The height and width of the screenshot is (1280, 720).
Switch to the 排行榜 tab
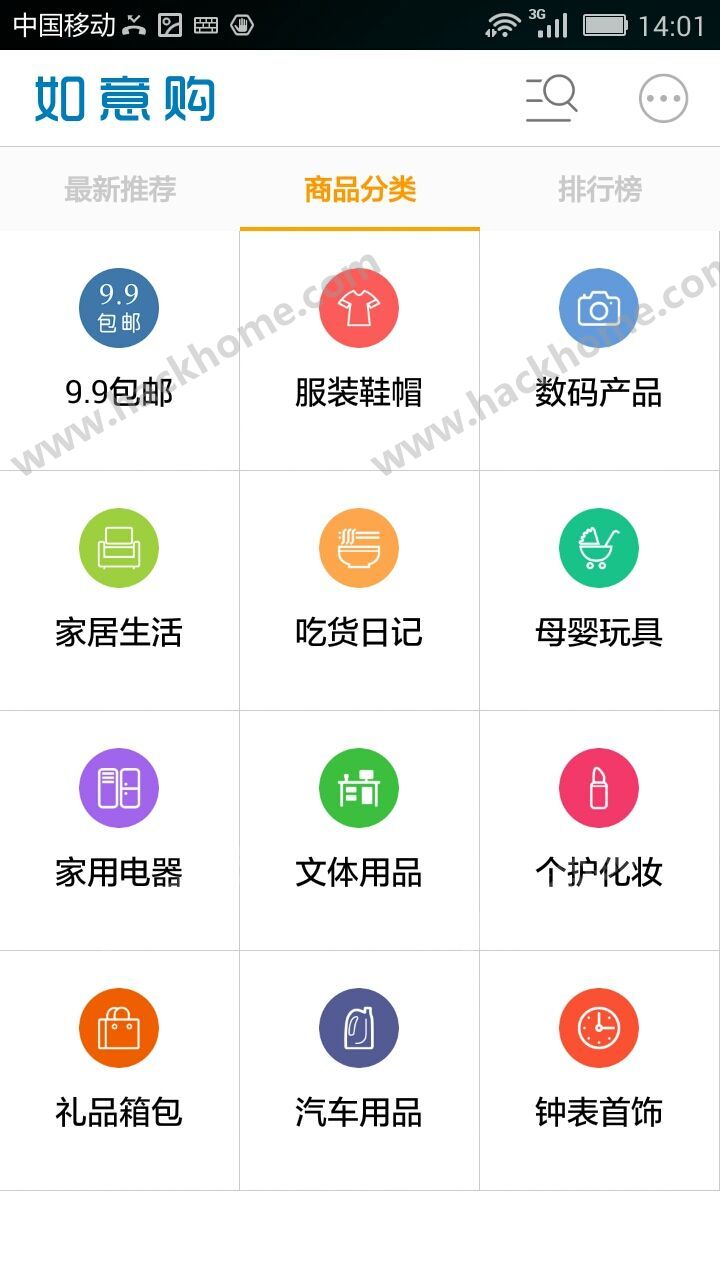(x=600, y=189)
